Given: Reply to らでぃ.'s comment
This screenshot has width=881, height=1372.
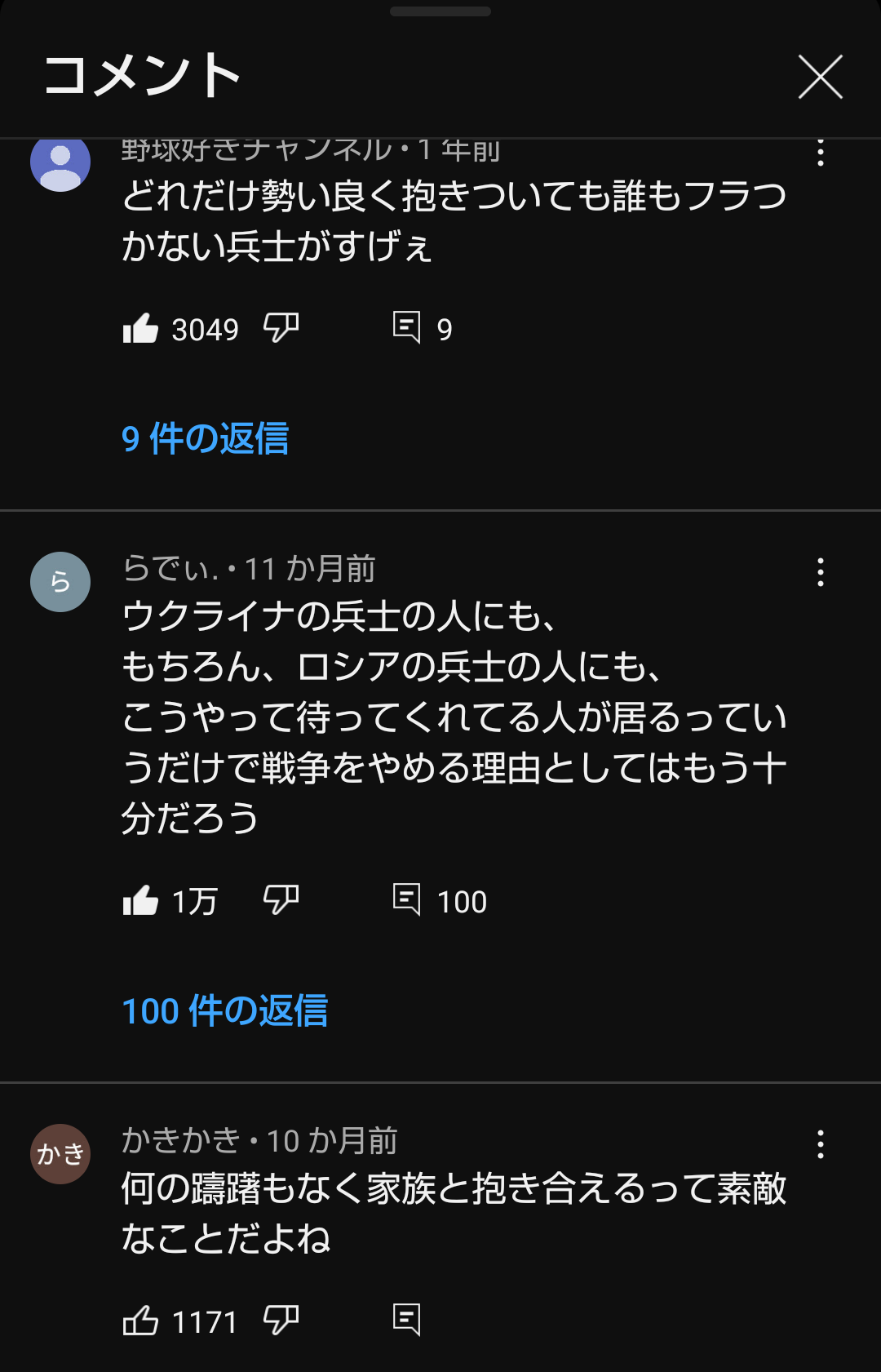Looking at the screenshot, I should click(406, 900).
